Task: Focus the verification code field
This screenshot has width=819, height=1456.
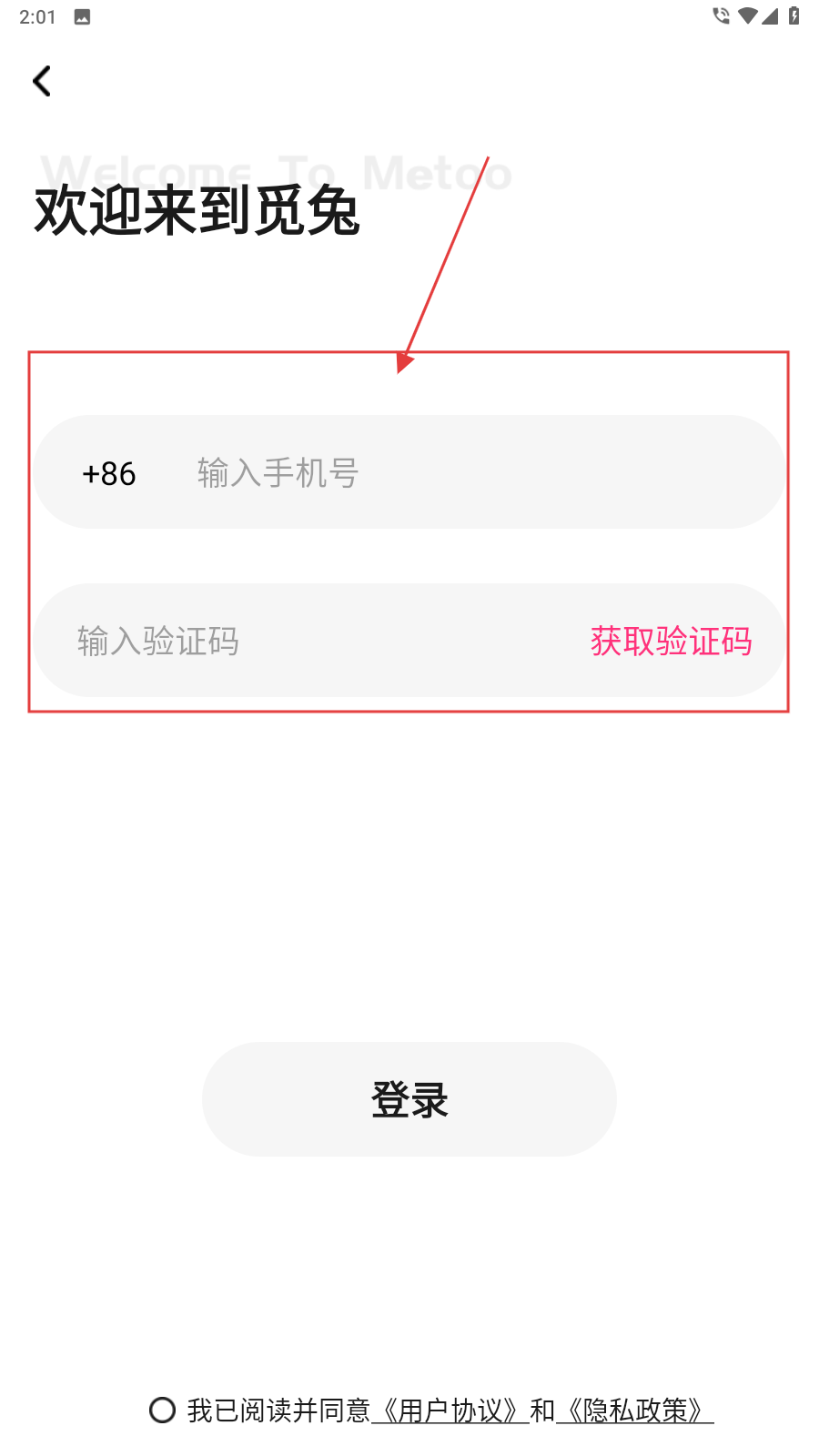Action: tap(309, 641)
